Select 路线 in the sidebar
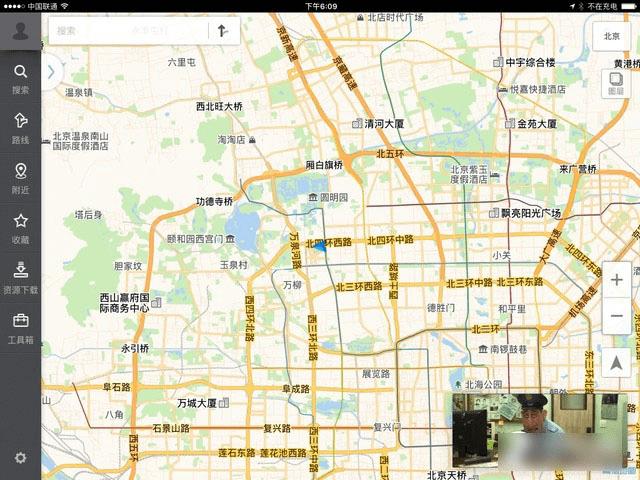 pos(20,128)
